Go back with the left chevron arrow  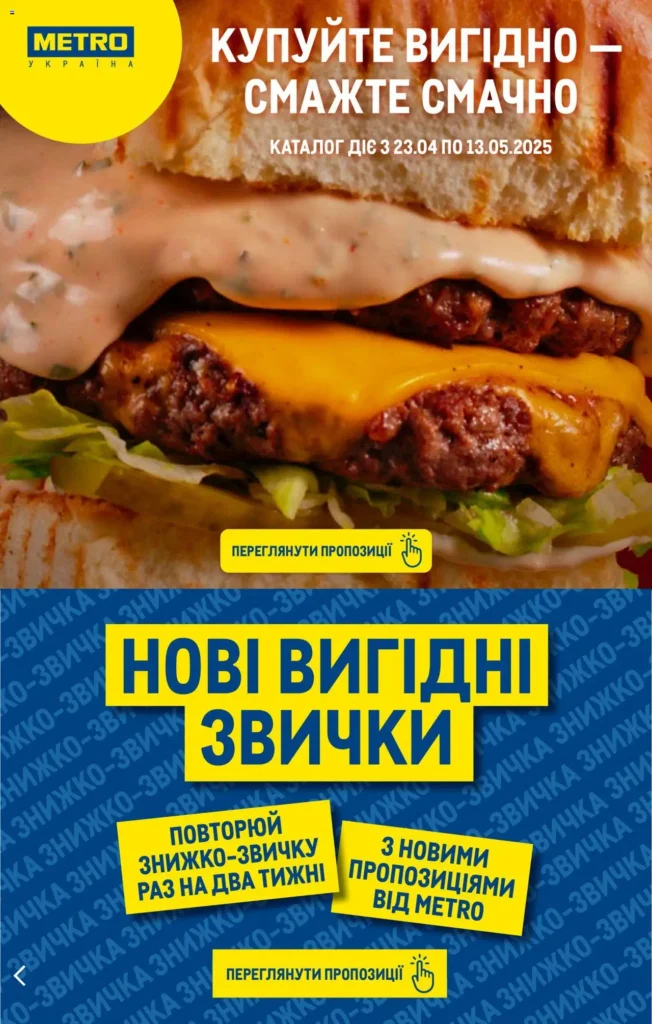click(x=20, y=976)
